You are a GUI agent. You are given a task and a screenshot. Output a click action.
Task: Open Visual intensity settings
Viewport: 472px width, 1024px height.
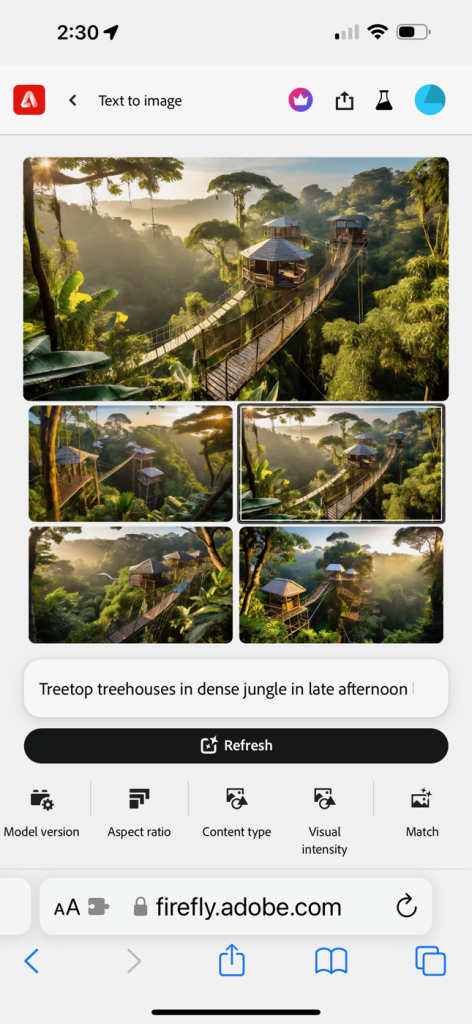(324, 822)
